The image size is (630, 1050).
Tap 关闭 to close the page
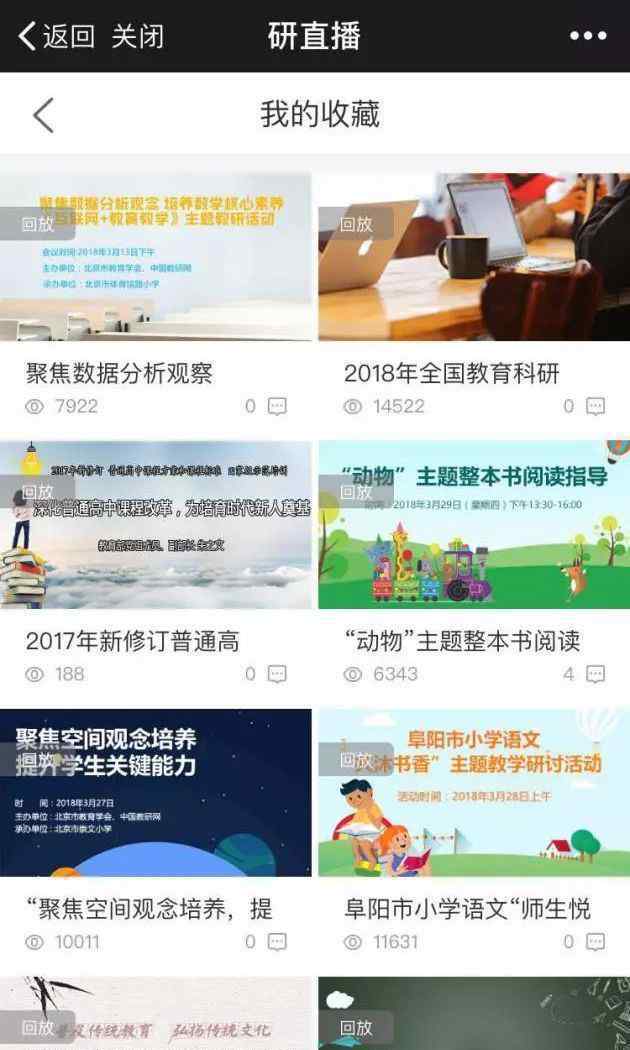(x=138, y=36)
